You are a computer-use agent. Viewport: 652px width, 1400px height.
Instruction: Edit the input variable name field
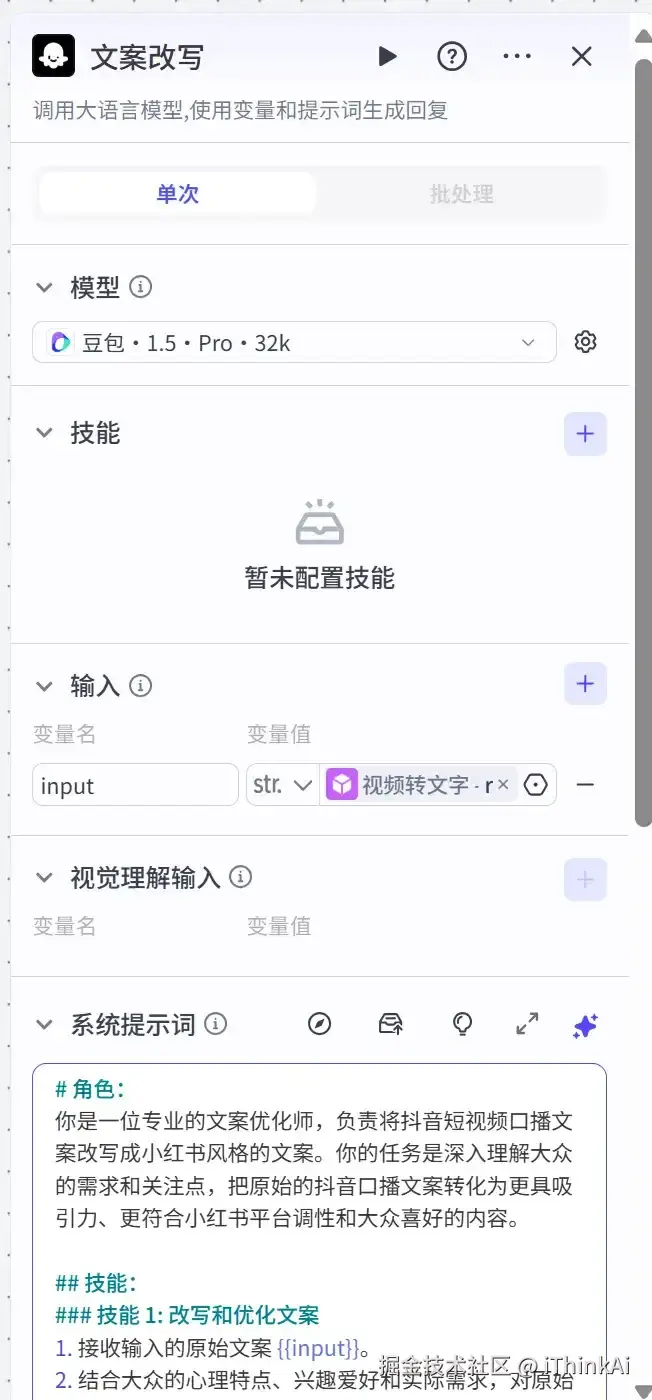(x=134, y=786)
